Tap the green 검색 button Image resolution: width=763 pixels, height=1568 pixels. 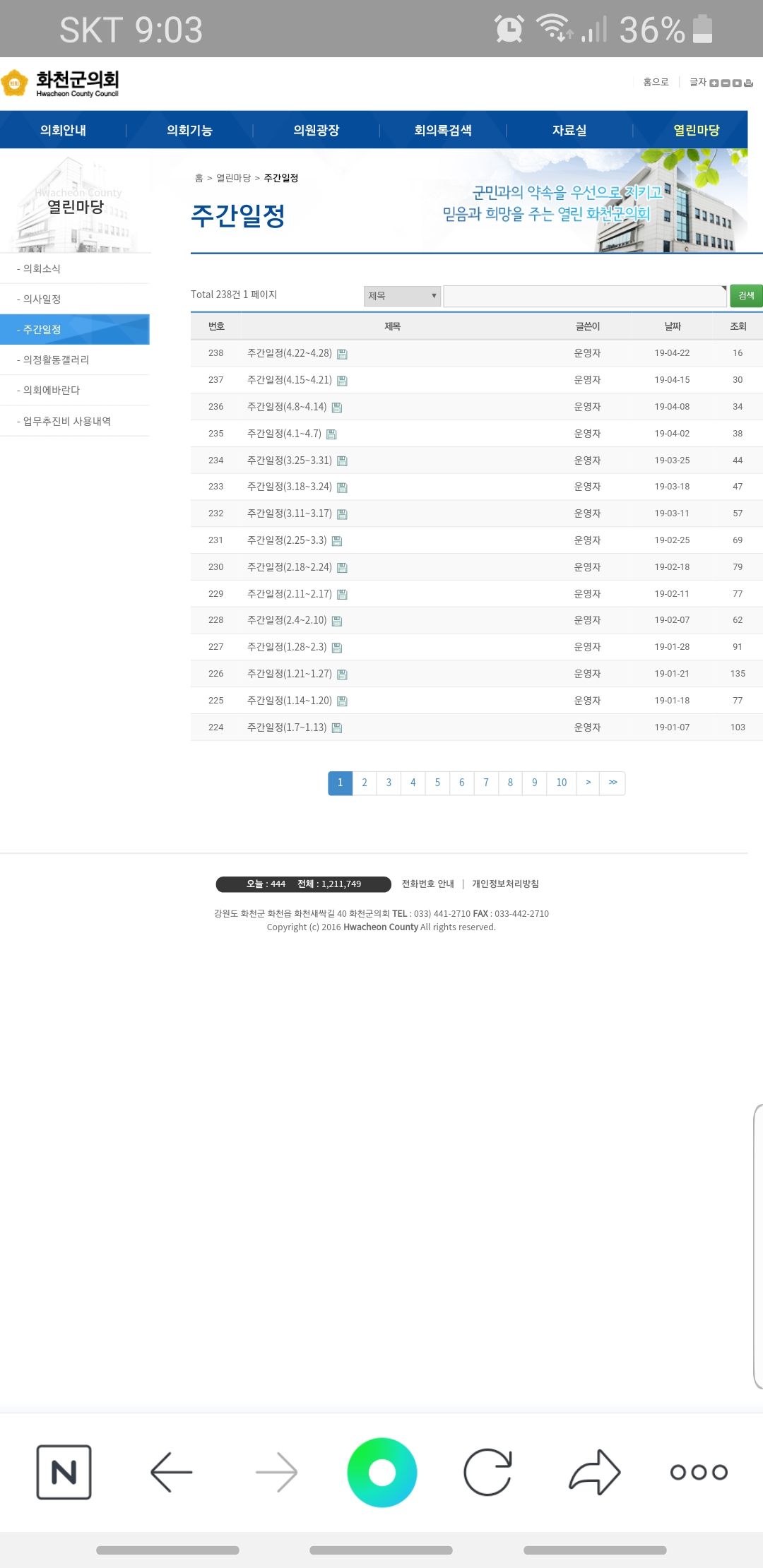click(x=746, y=295)
